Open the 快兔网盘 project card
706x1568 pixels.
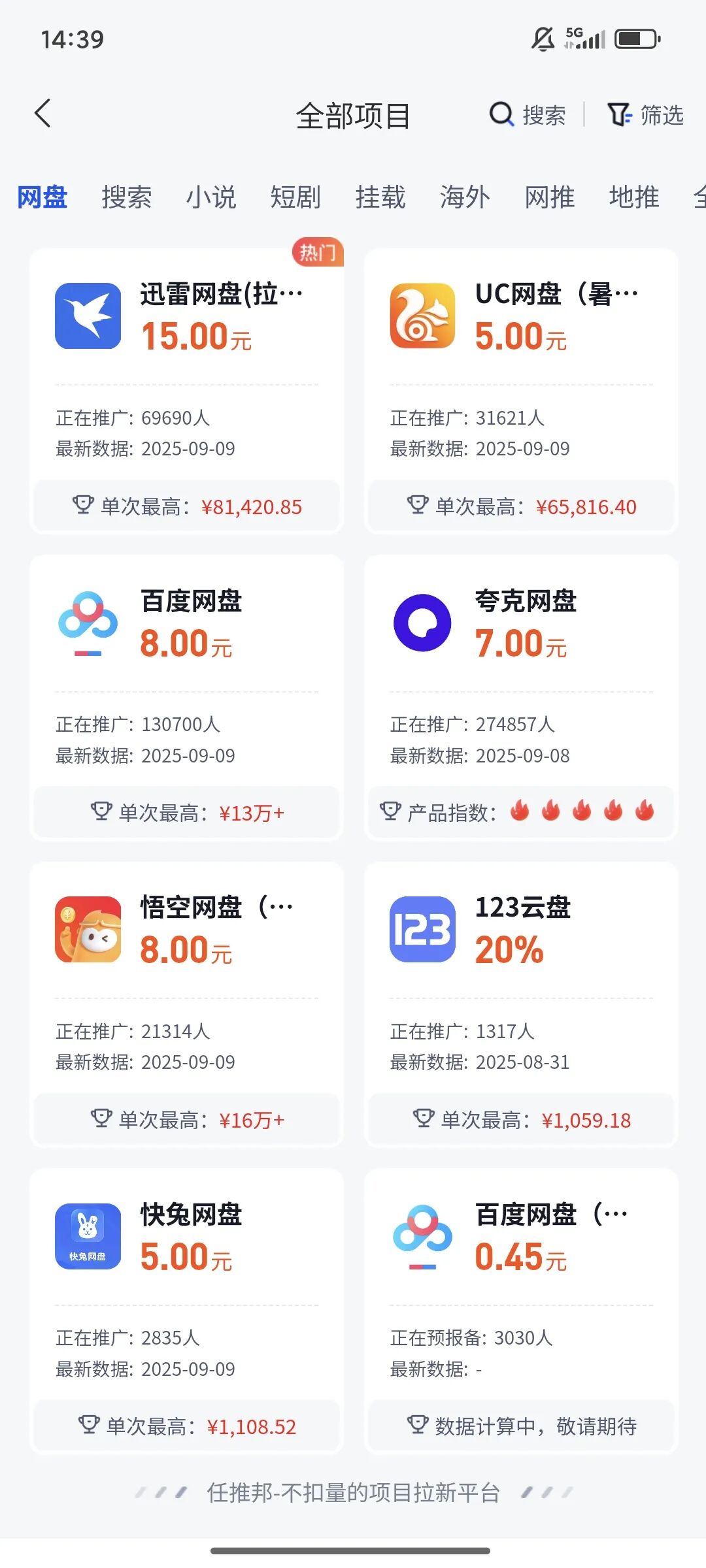click(x=187, y=1311)
